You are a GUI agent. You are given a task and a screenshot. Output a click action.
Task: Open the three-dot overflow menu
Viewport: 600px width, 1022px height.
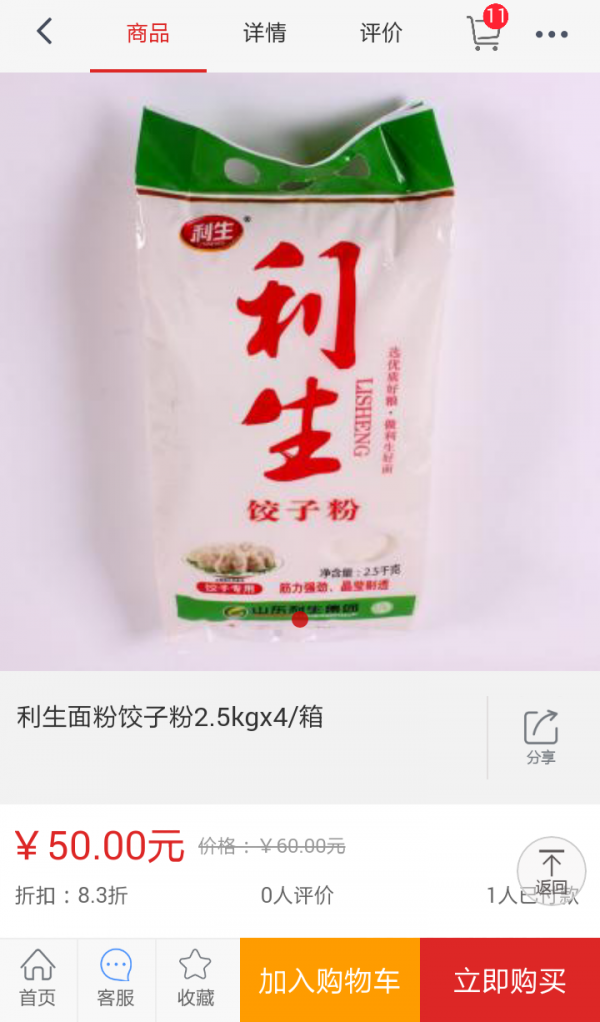(552, 35)
